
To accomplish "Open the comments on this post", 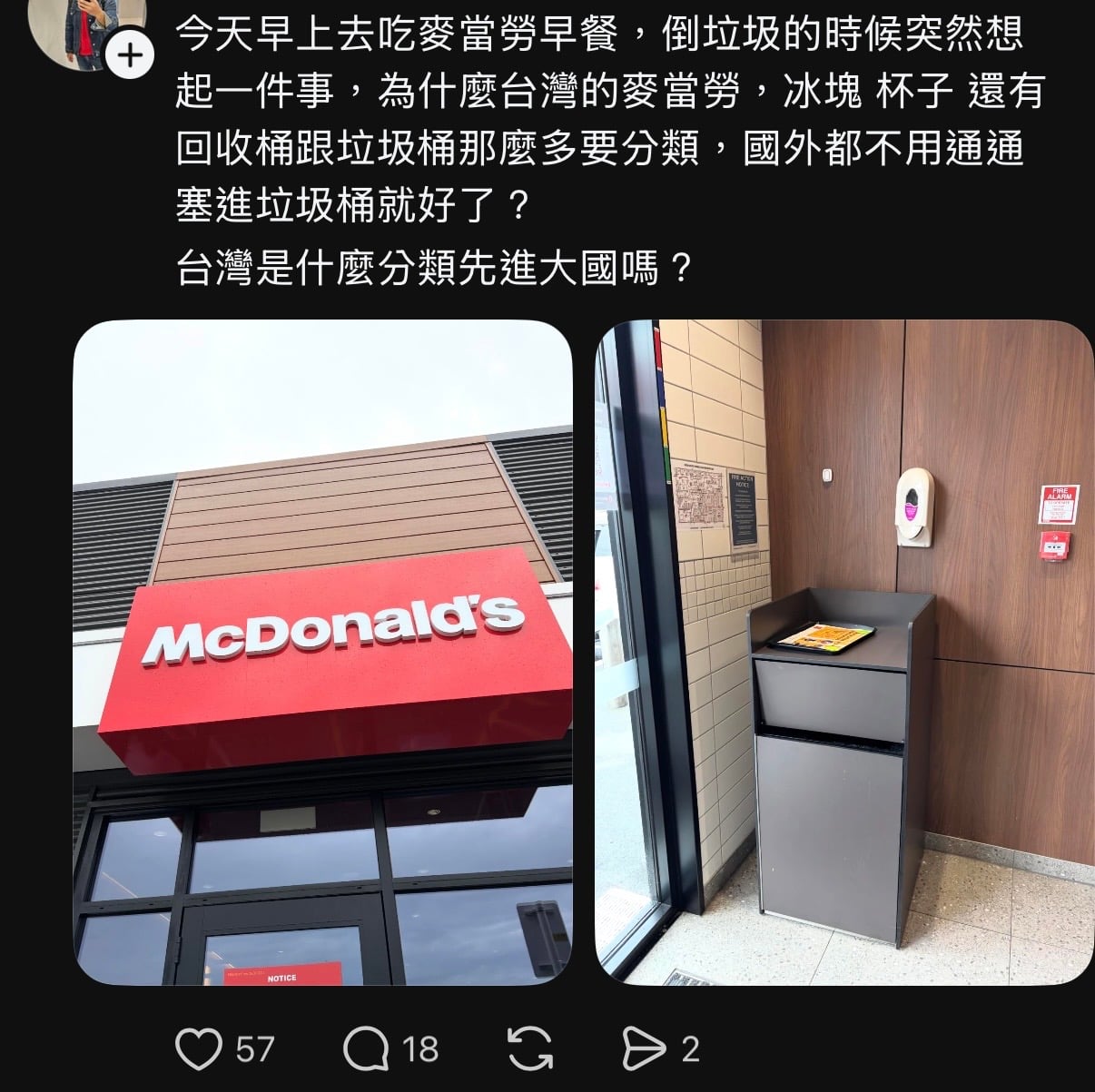I will pos(366,1049).
